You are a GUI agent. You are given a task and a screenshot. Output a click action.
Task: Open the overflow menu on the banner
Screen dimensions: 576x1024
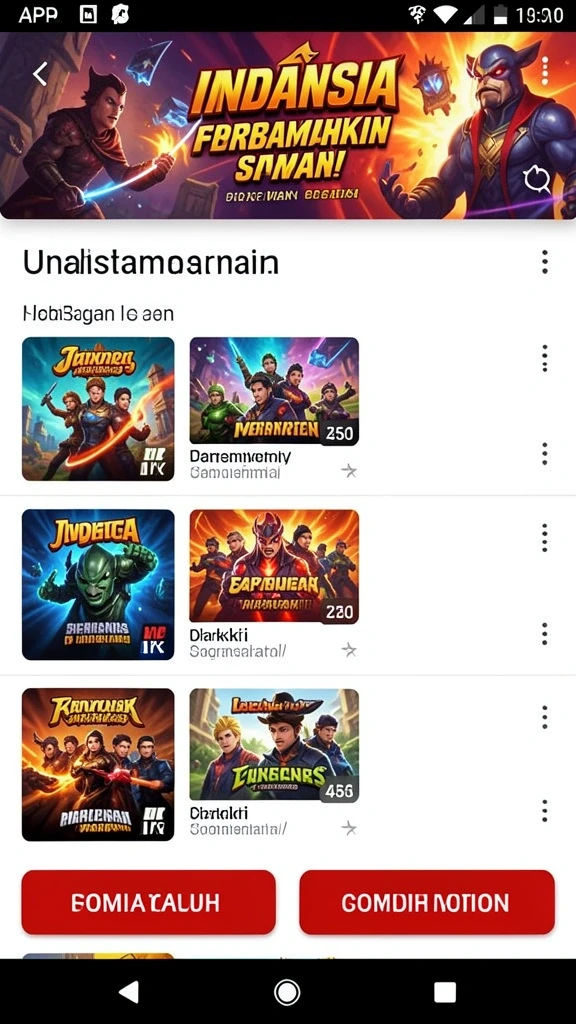click(545, 70)
